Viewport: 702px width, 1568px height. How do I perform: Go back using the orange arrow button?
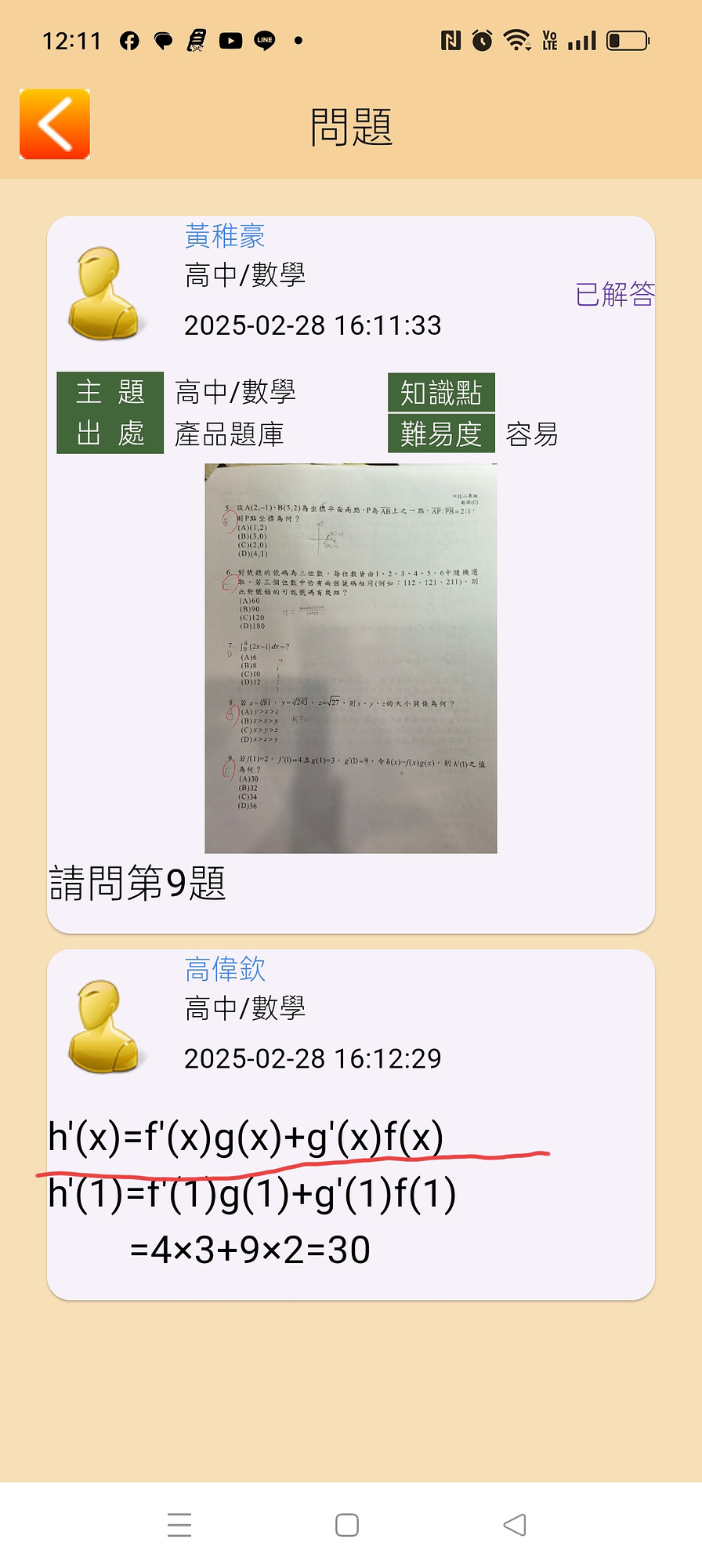point(55,124)
